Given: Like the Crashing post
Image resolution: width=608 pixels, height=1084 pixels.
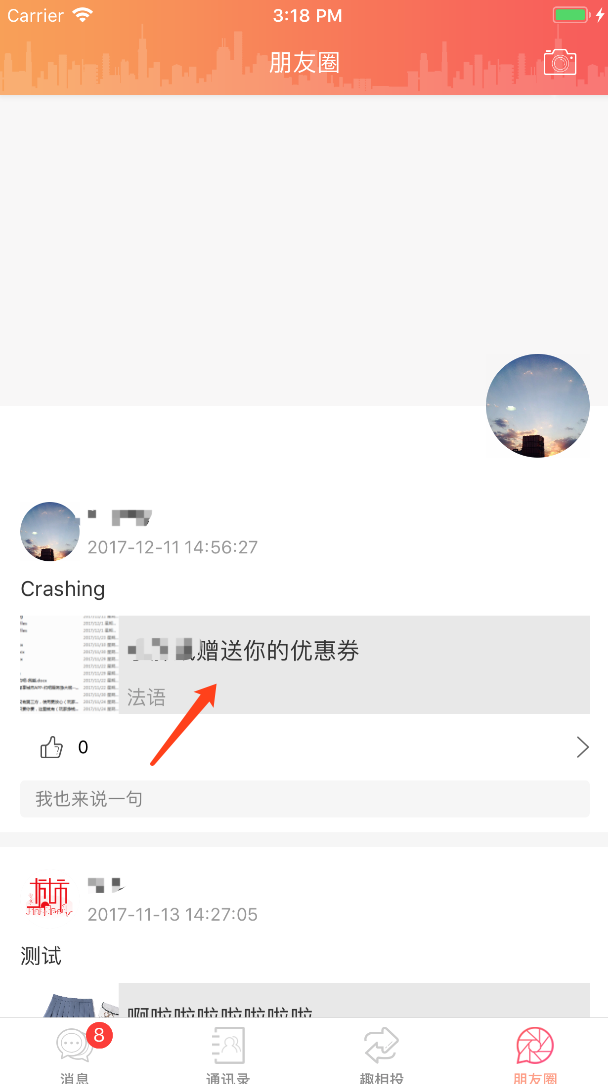Looking at the screenshot, I should click(51, 747).
